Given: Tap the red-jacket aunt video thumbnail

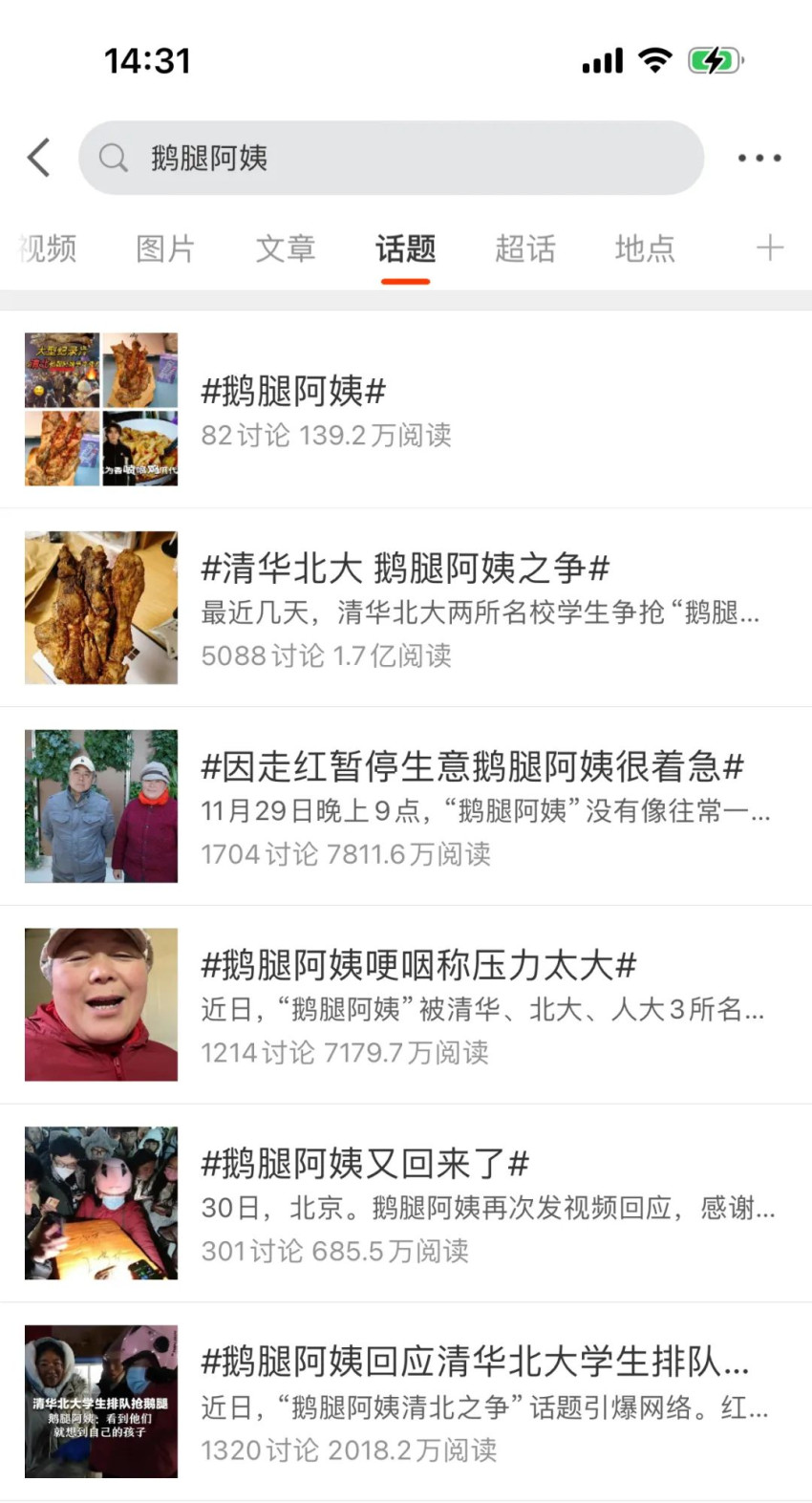Looking at the screenshot, I should 100,1004.
